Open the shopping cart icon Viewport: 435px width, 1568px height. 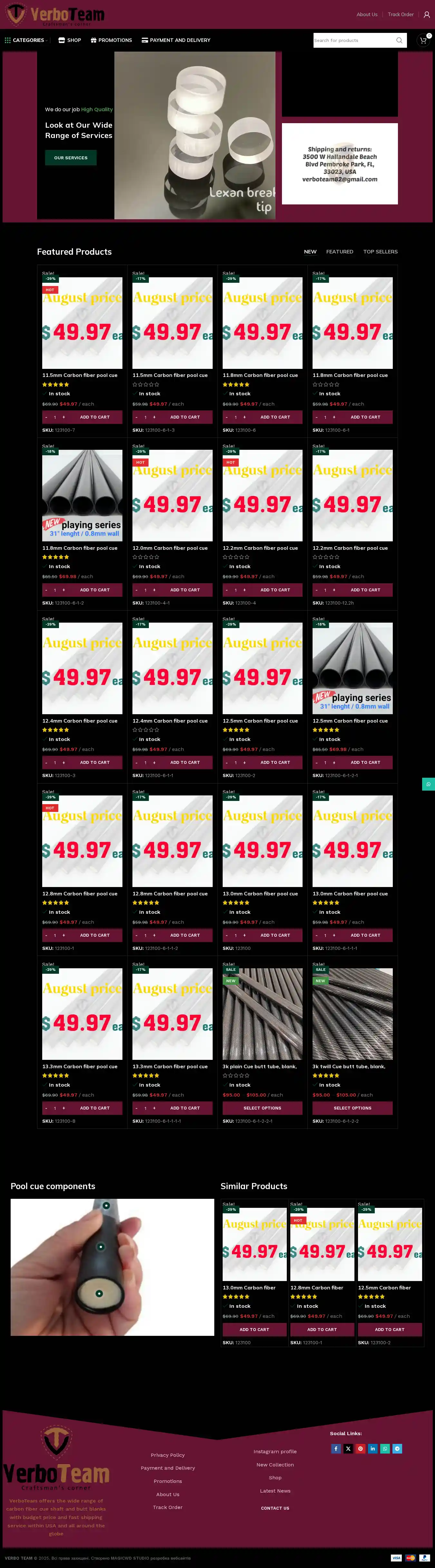pyautogui.click(x=423, y=40)
